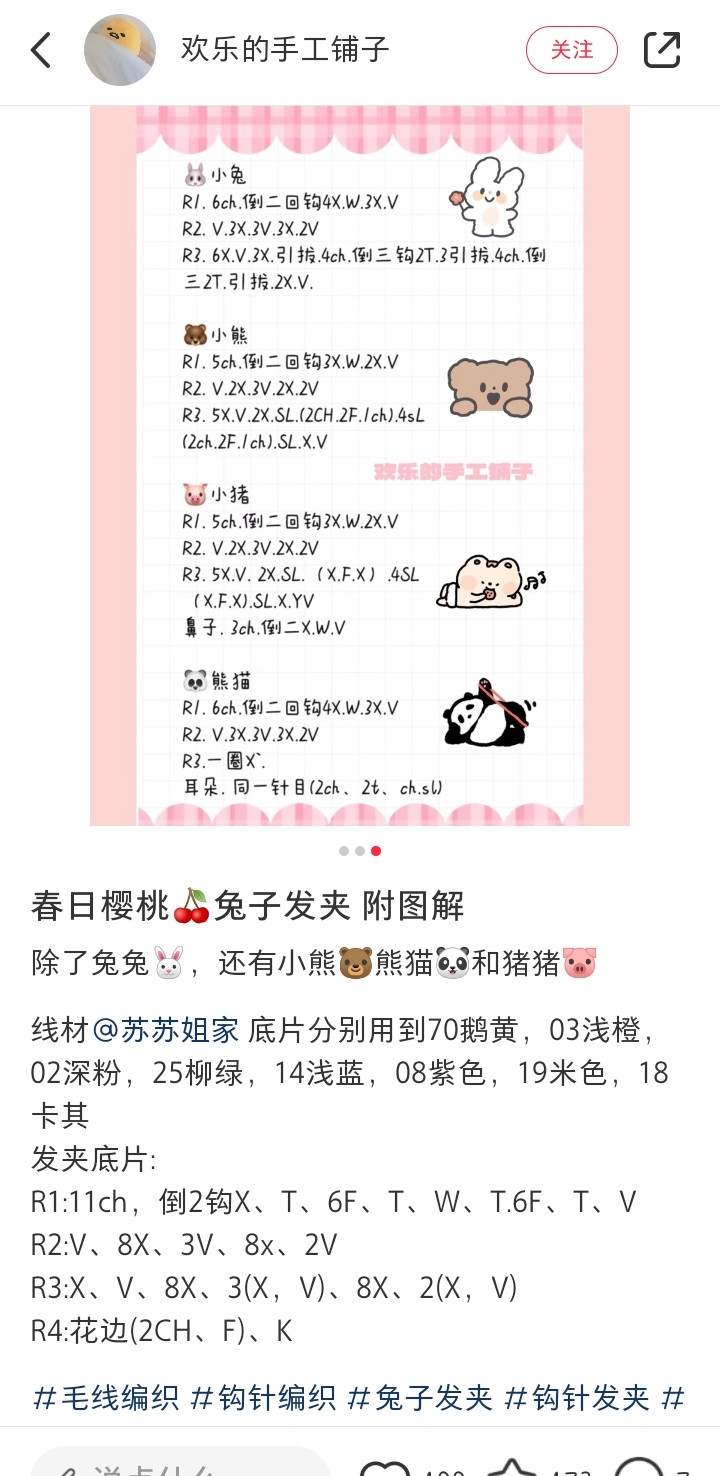Screen dimensions: 720x1476
Task: Open the crochet pattern image
Action: click(360, 466)
